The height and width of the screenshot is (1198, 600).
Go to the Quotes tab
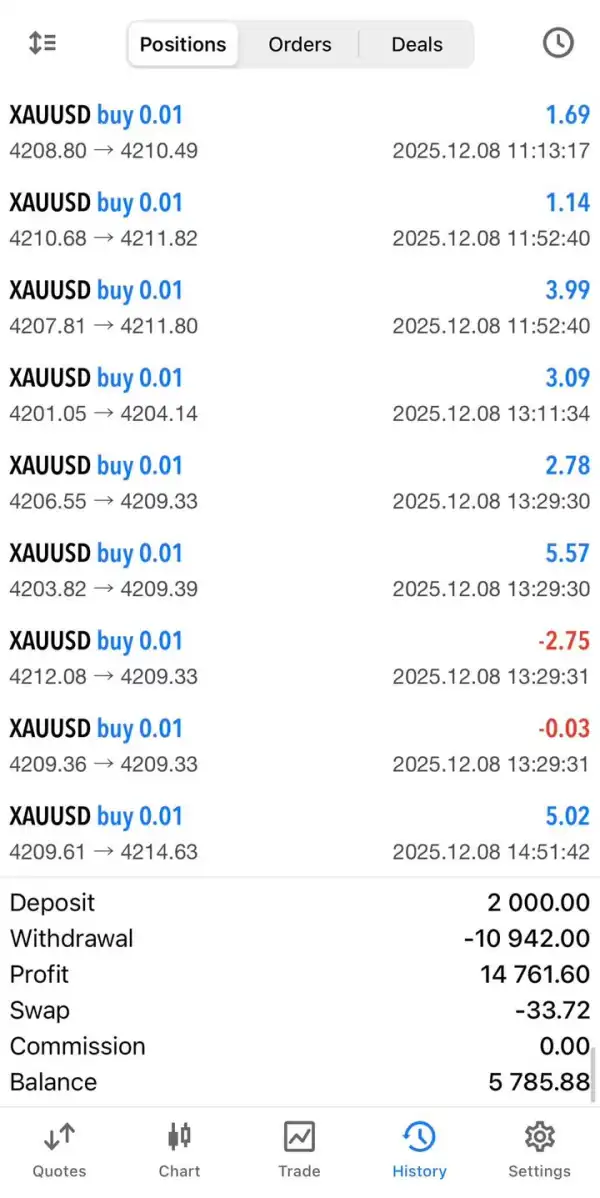(x=59, y=1150)
